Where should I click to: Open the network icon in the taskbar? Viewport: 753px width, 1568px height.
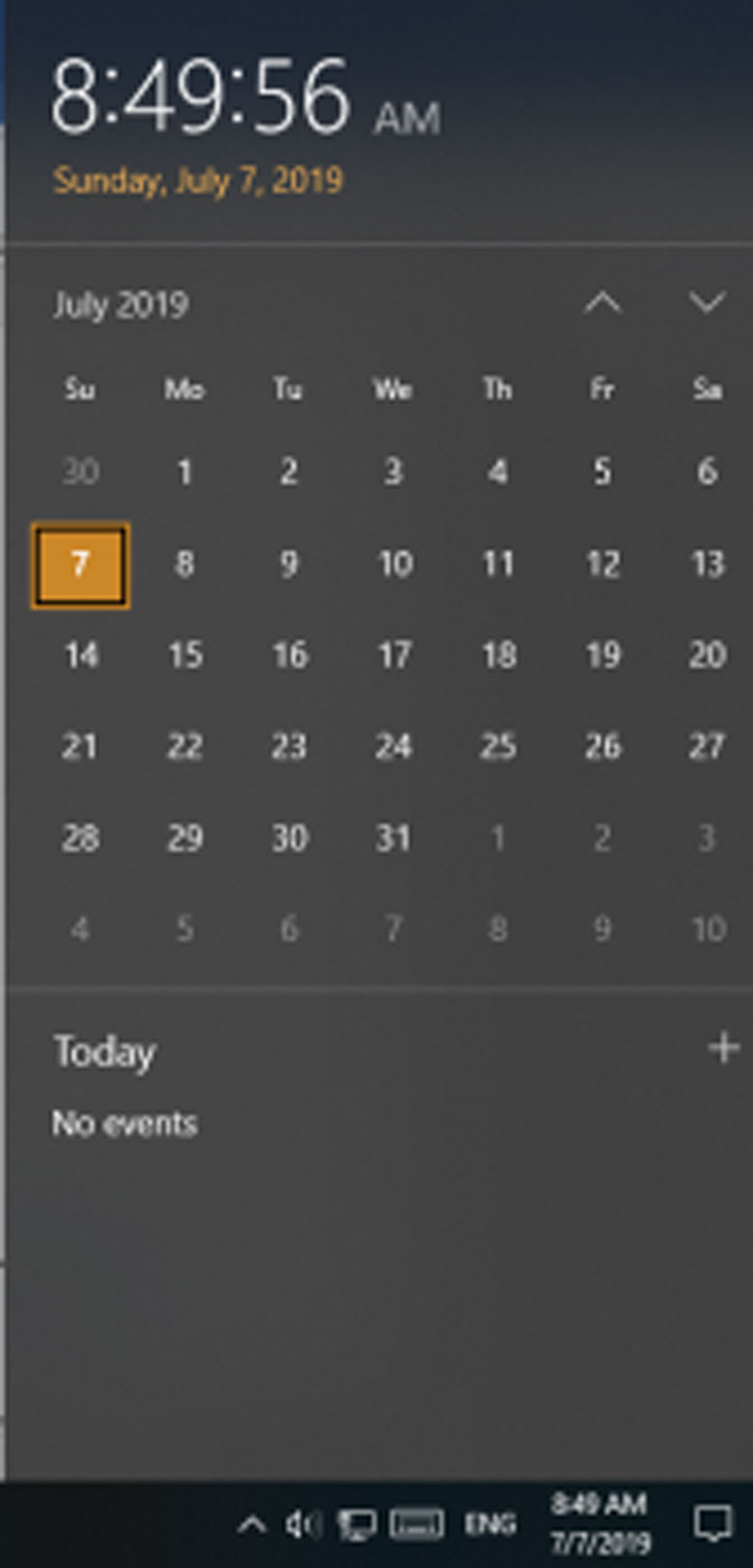coord(356,1525)
